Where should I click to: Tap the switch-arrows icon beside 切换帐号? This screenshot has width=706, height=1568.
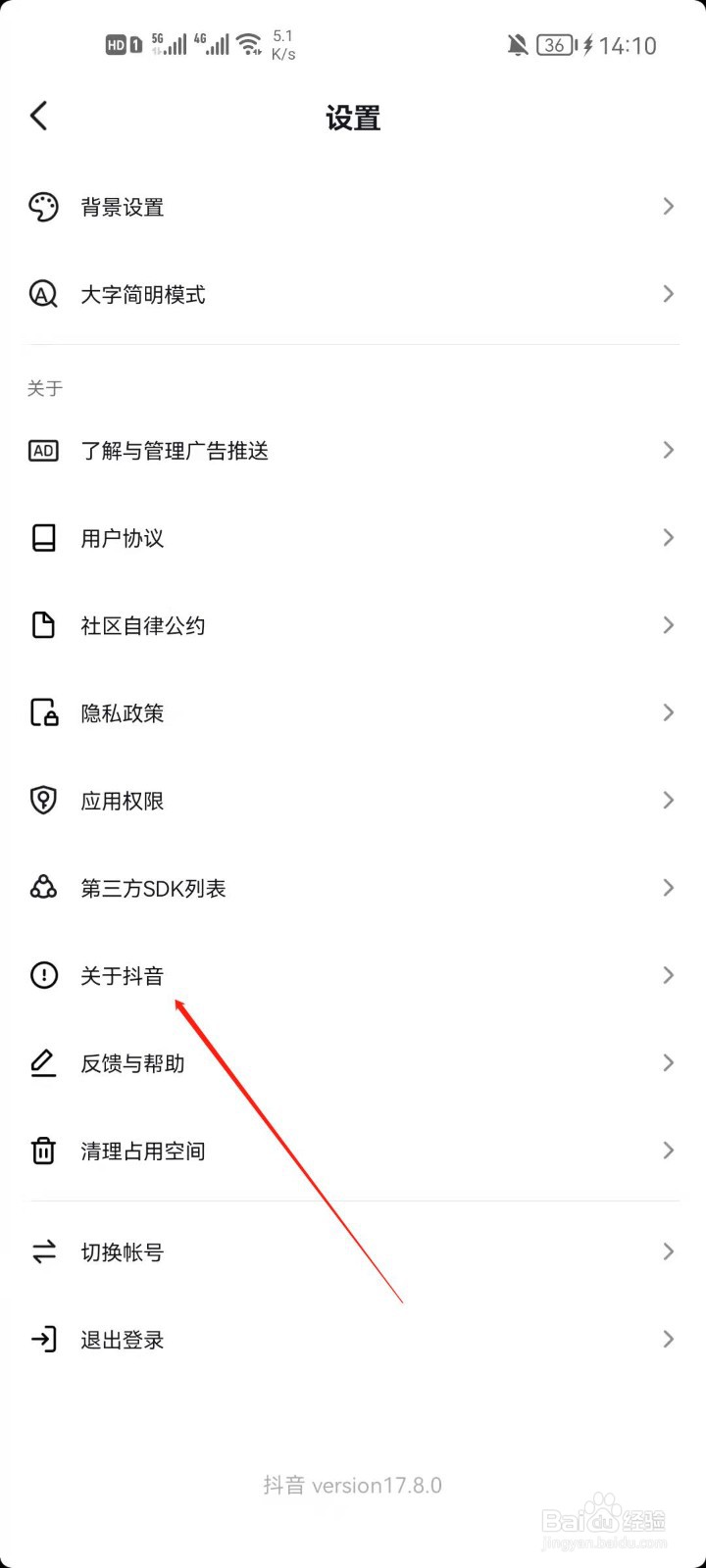(43, 1251)
